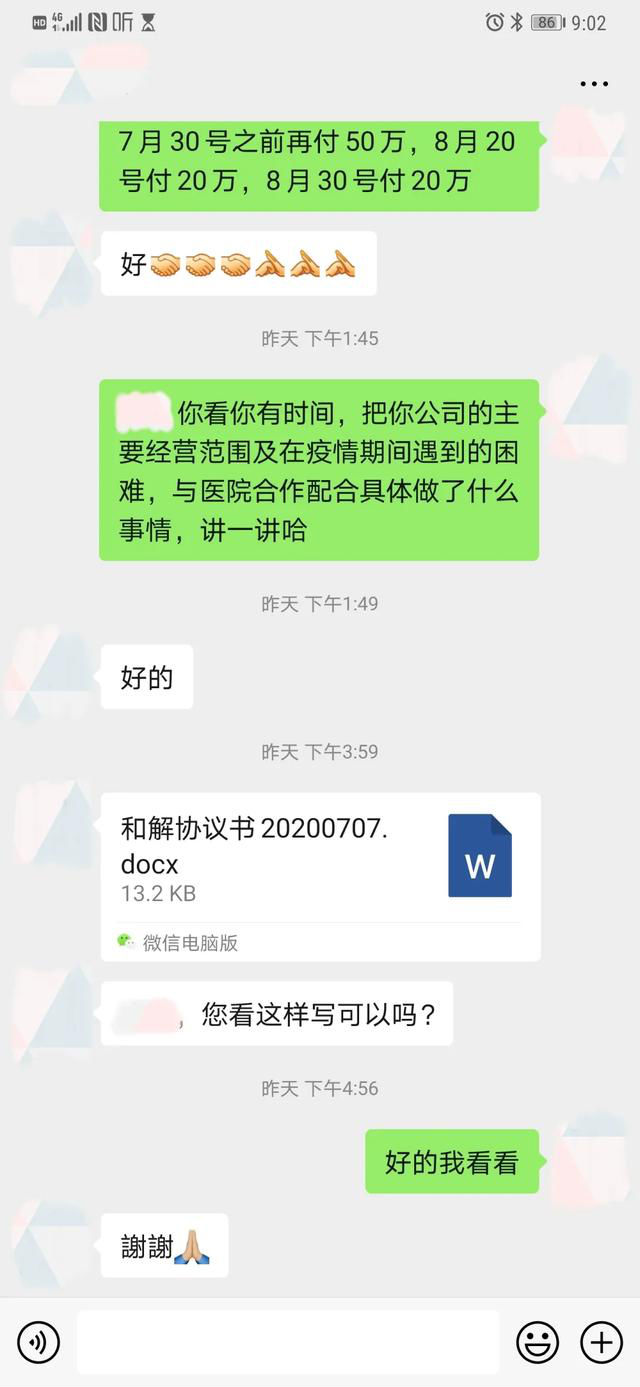
Task: Open the chat overflow menu
Action: (594, 84)
